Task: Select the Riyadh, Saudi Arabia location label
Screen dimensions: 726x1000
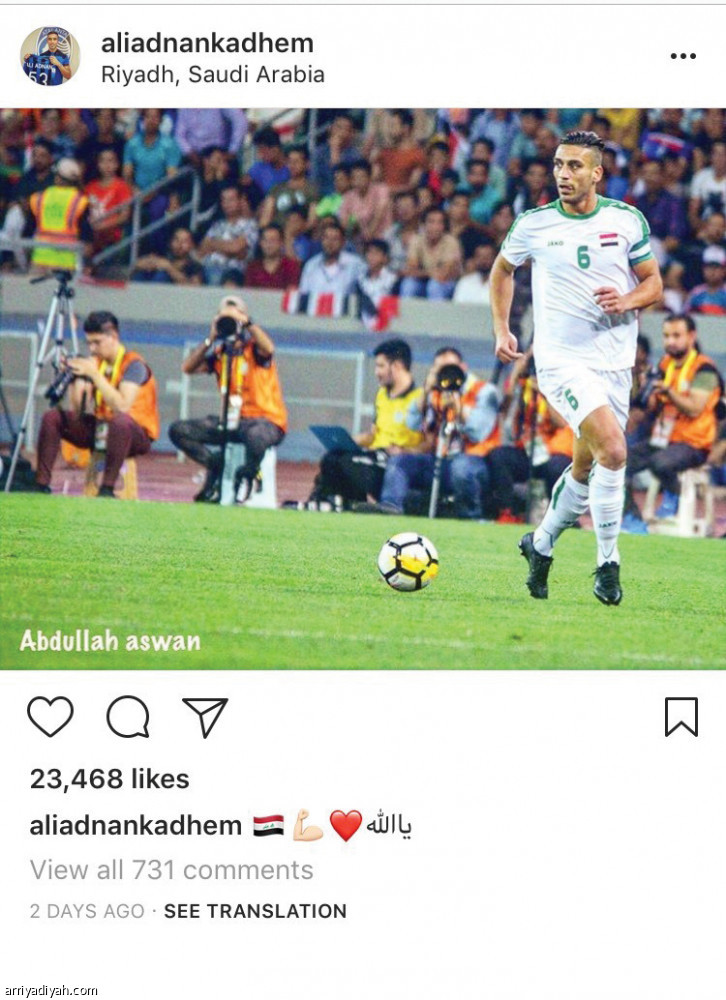Action: point(213,74)
